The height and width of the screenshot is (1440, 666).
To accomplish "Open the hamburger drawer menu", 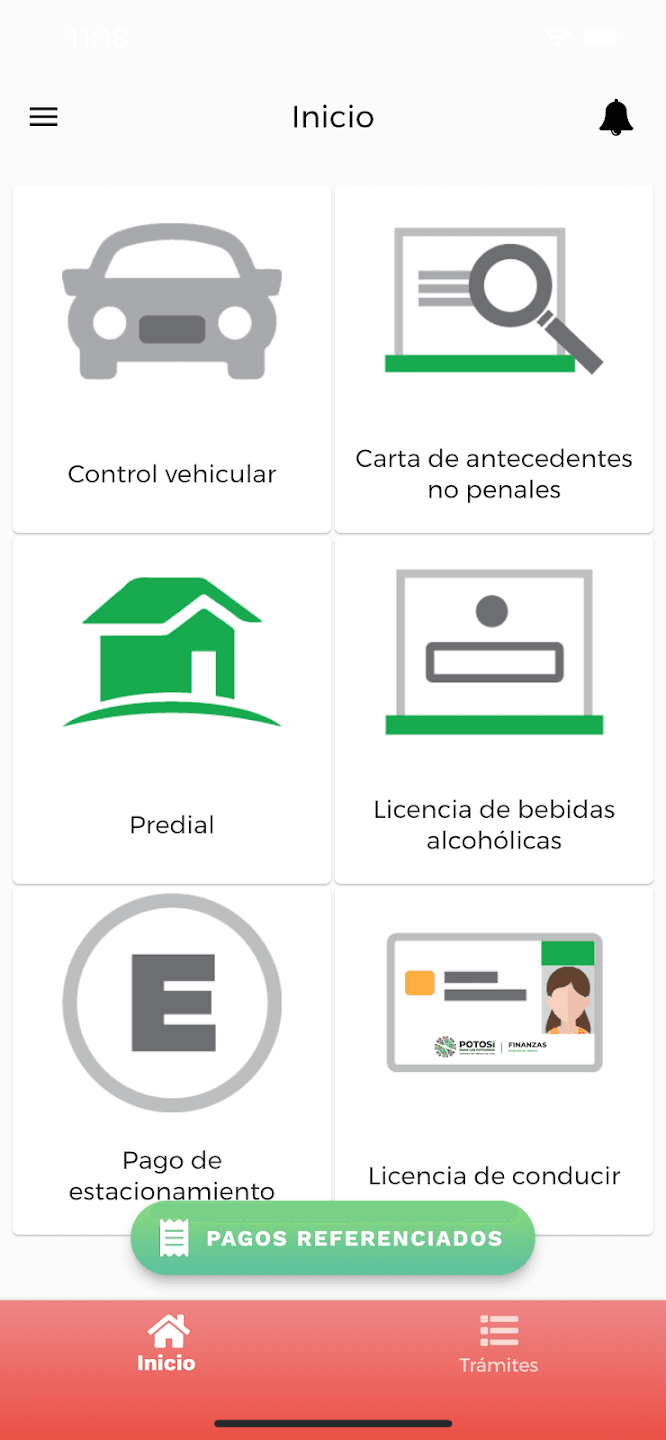I will pyautogui.click(x=44, y=117).
